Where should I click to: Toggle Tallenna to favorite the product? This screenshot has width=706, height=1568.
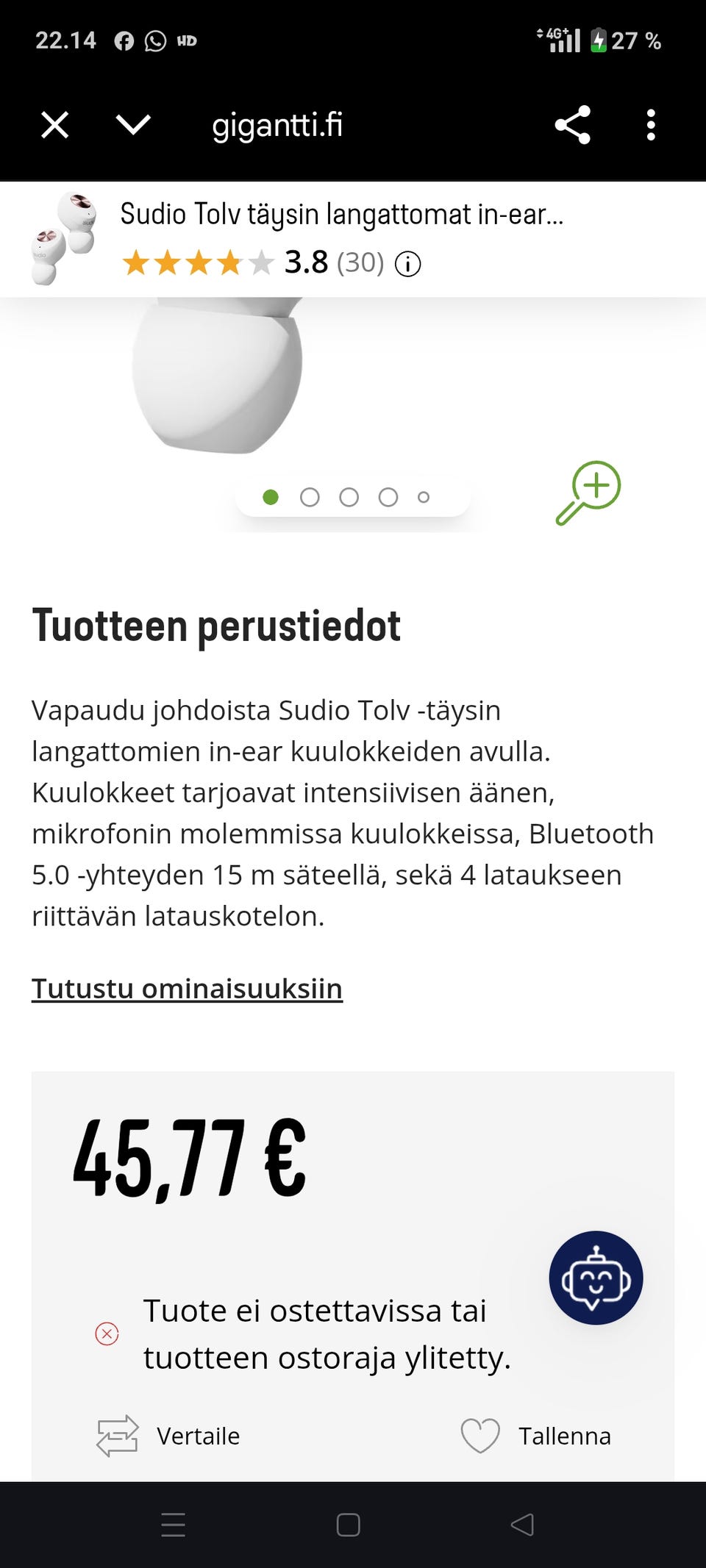[565, 1434]
